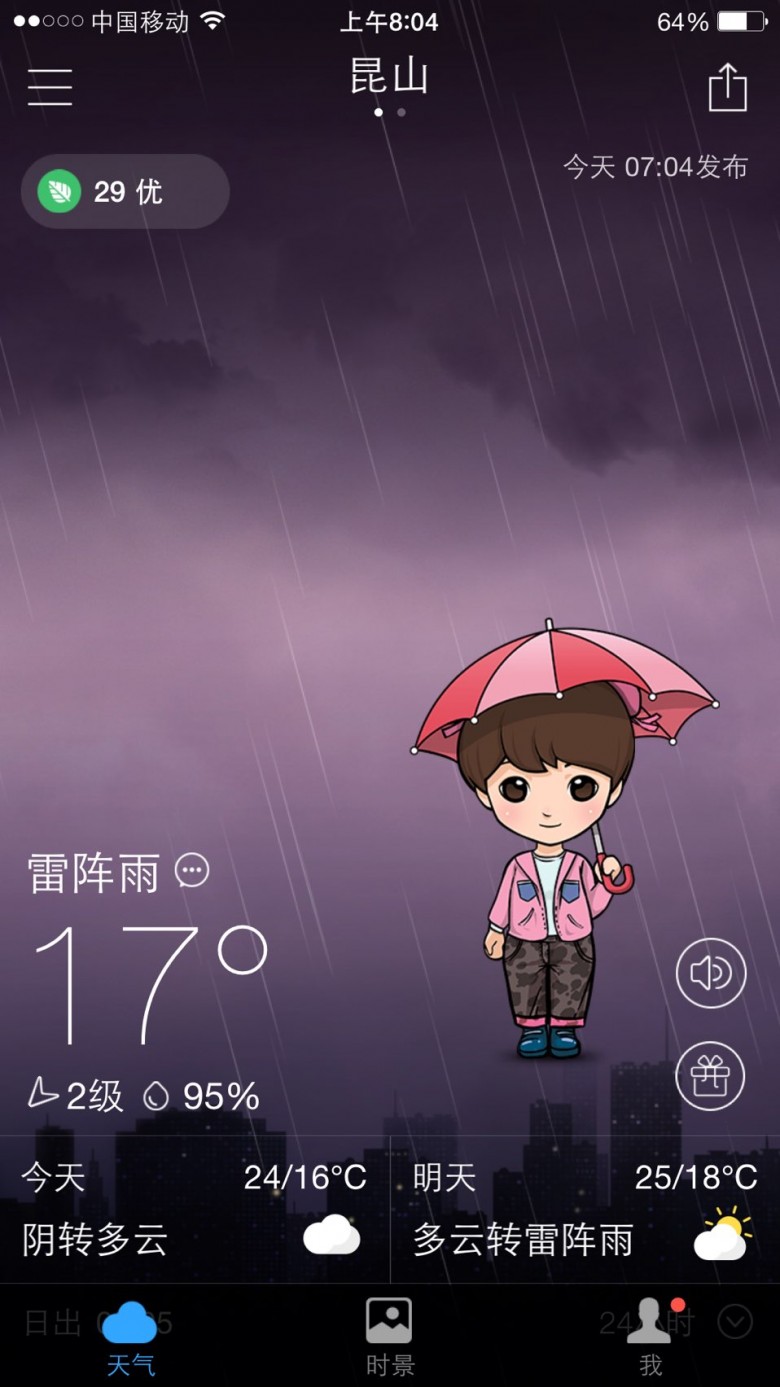Switch to the 我 tab
The height and width of the screenshot is (1387, 780).
650,1337
